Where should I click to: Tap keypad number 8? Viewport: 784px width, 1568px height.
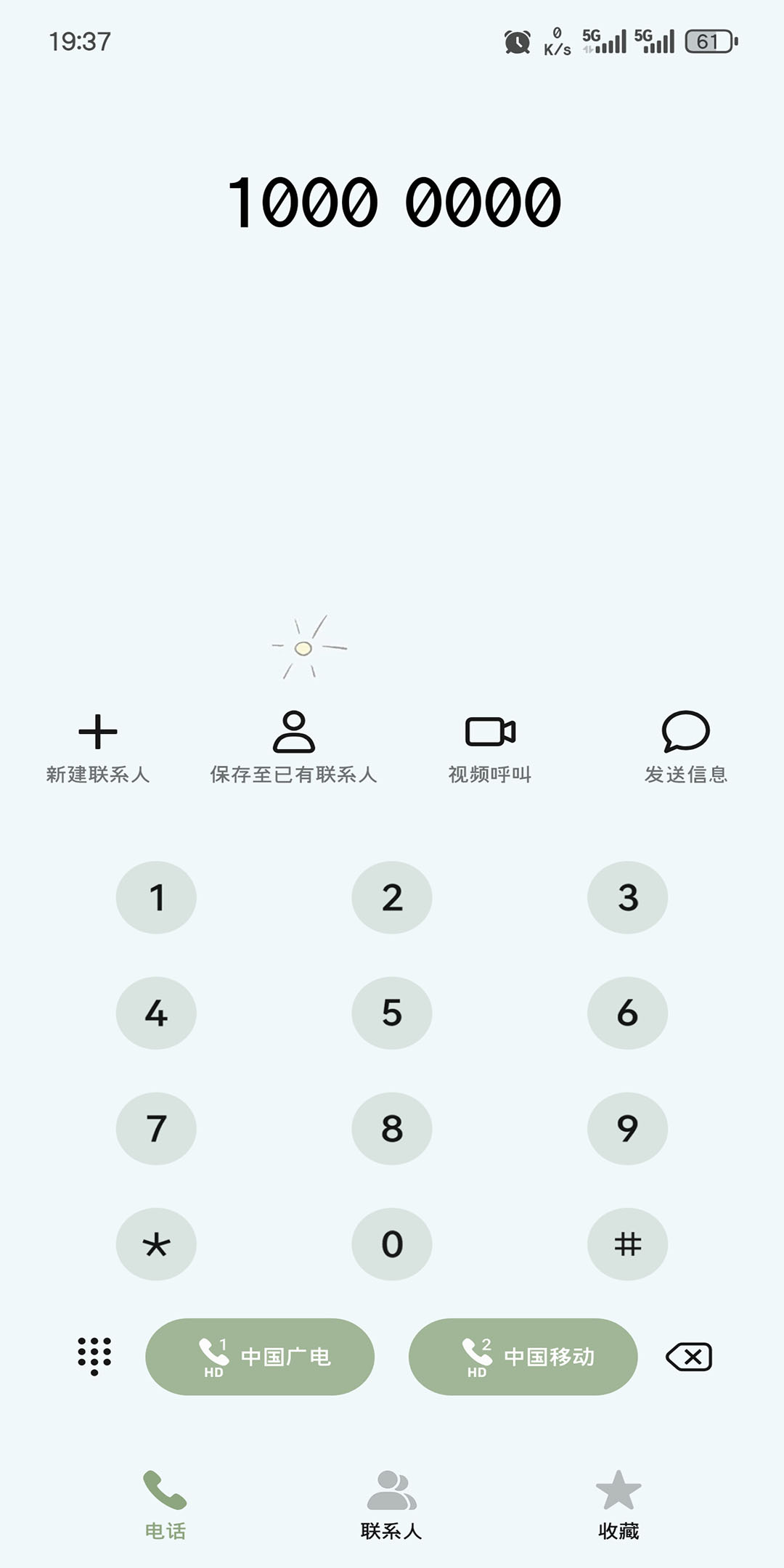(392, 1128)
